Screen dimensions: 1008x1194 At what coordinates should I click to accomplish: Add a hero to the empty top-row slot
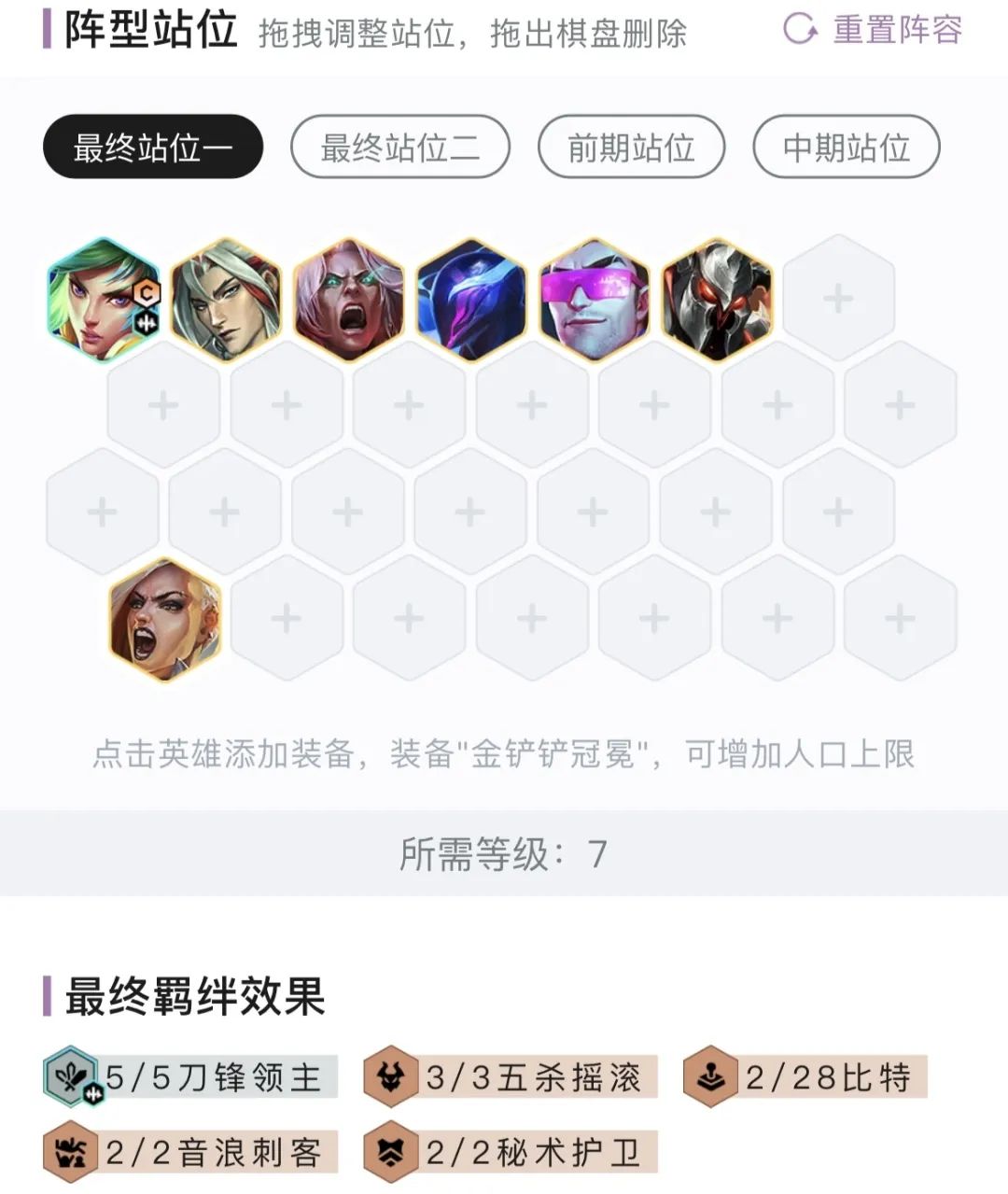pyautogui.click(x=838, y=299)
